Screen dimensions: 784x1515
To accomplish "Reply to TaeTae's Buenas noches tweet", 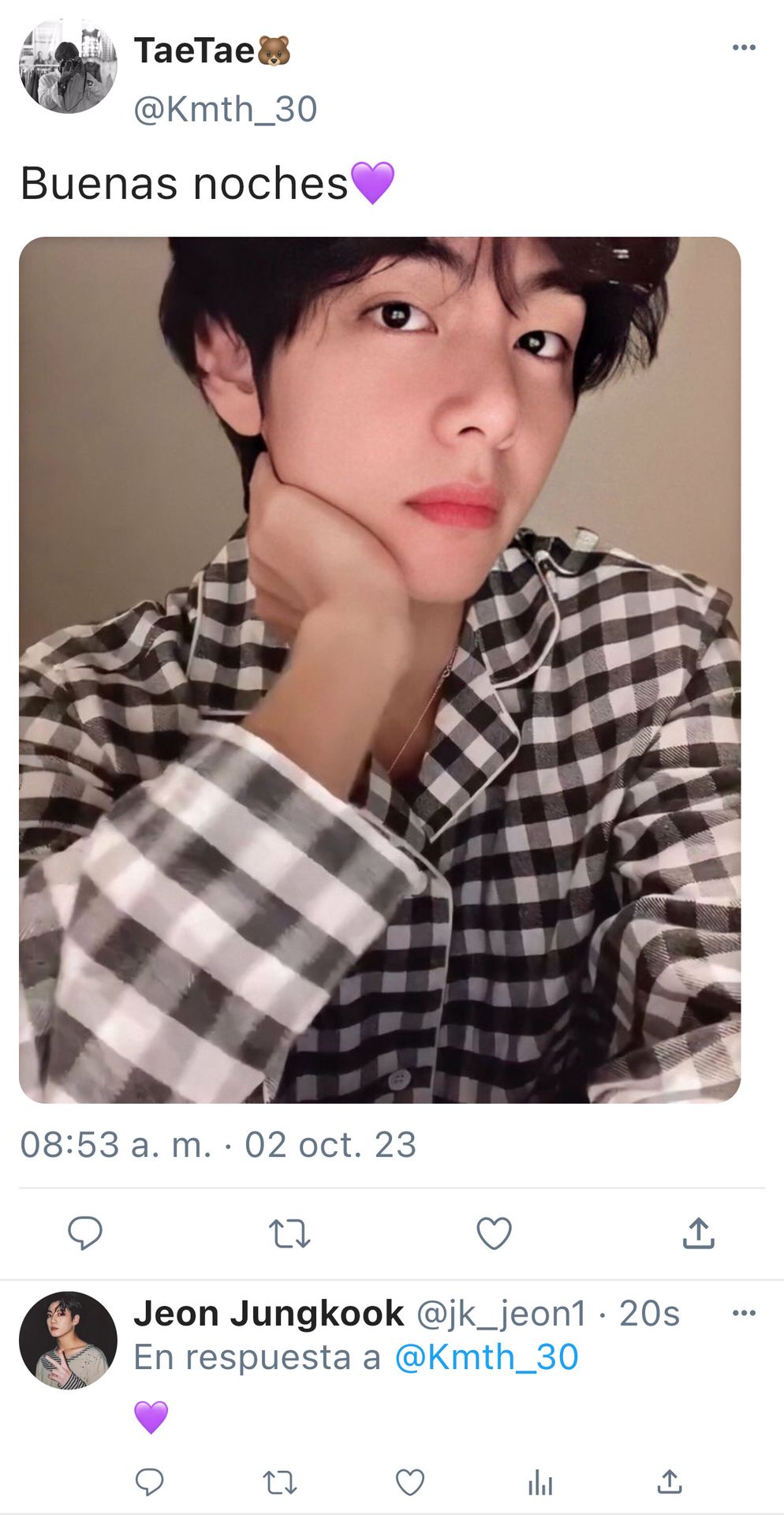I will 85,1233.
